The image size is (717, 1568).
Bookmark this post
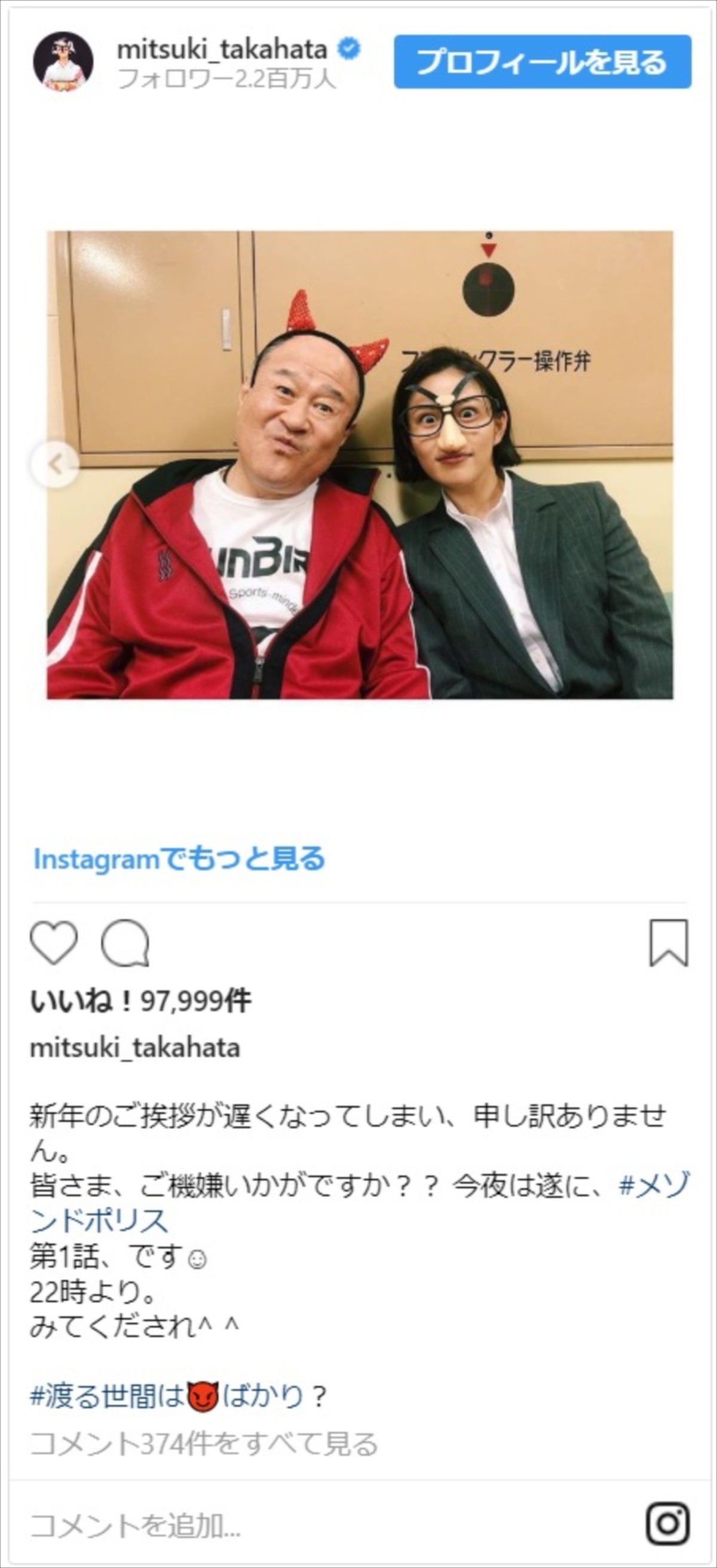point(669,942)
